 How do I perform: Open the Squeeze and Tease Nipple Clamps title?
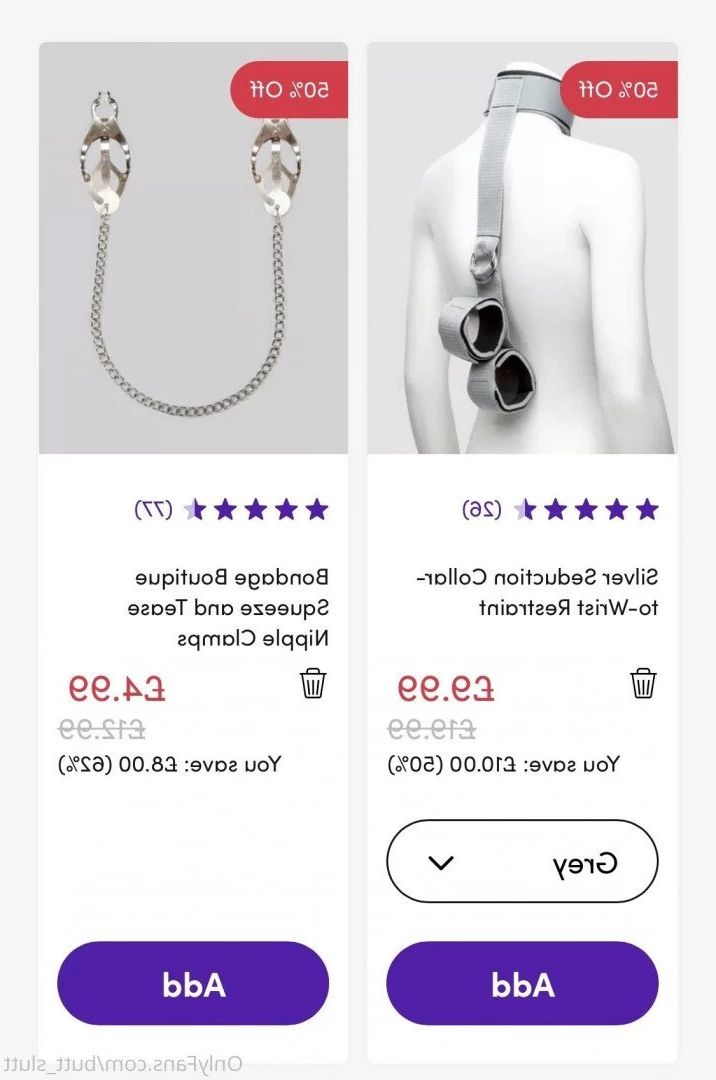point(230,607)
